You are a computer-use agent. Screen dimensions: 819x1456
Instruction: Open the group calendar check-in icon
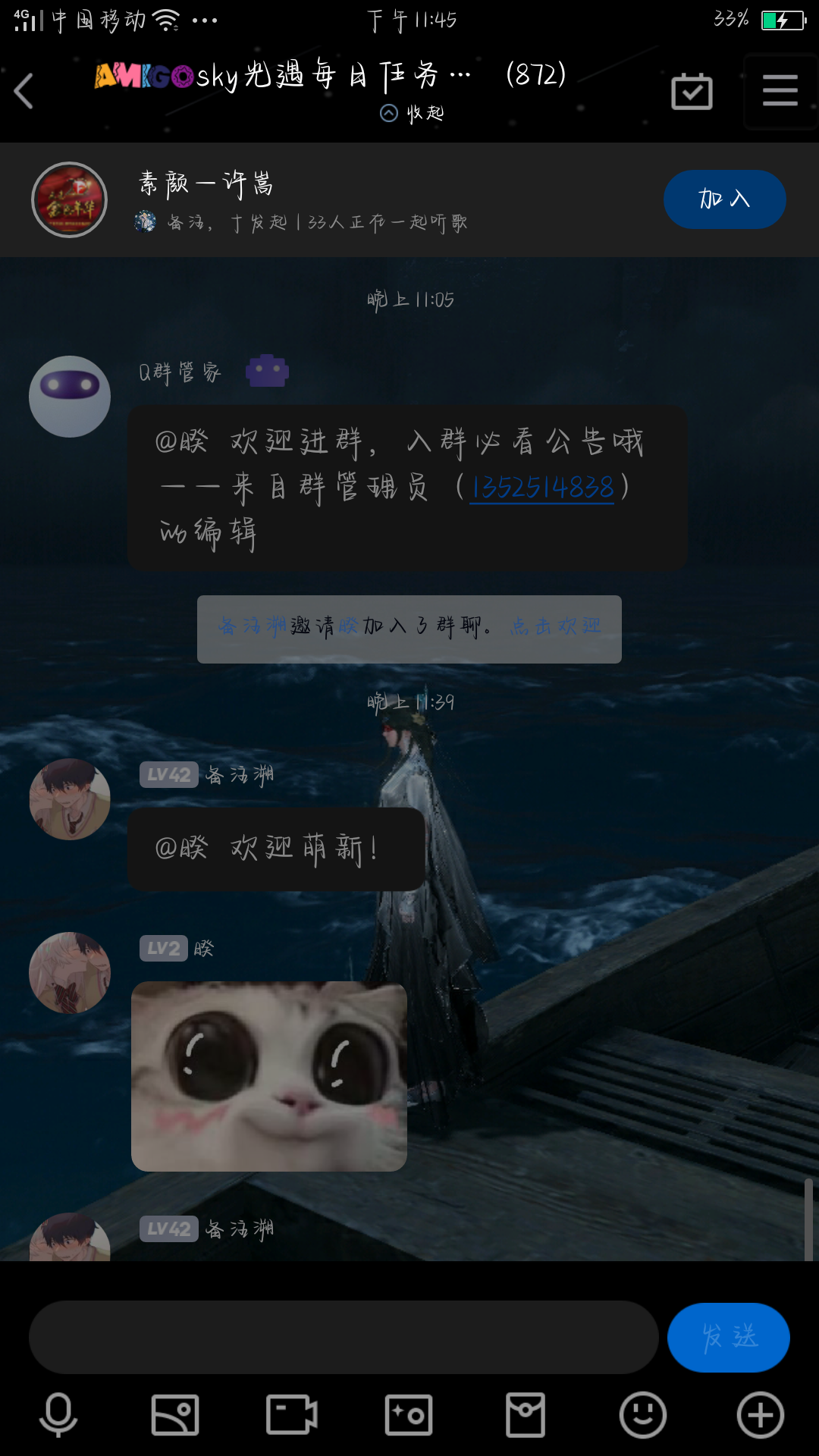click(x=692, y=92)
